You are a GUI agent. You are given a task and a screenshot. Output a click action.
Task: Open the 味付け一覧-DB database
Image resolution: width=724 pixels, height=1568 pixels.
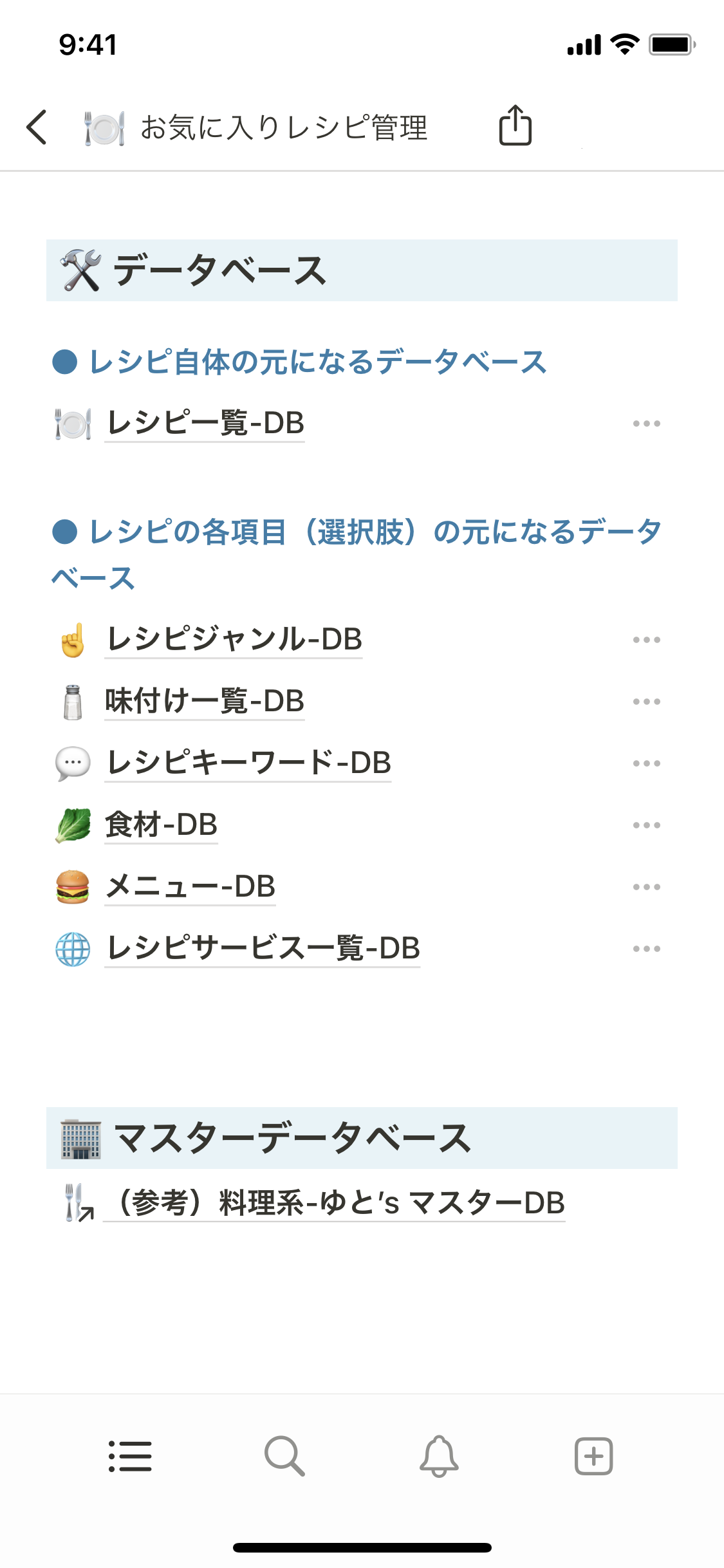[205, 702]
